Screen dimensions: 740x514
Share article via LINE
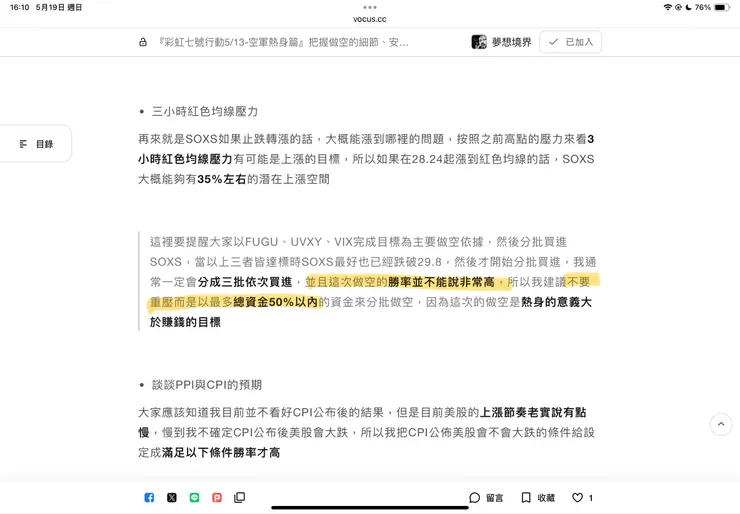click(195, 497)
